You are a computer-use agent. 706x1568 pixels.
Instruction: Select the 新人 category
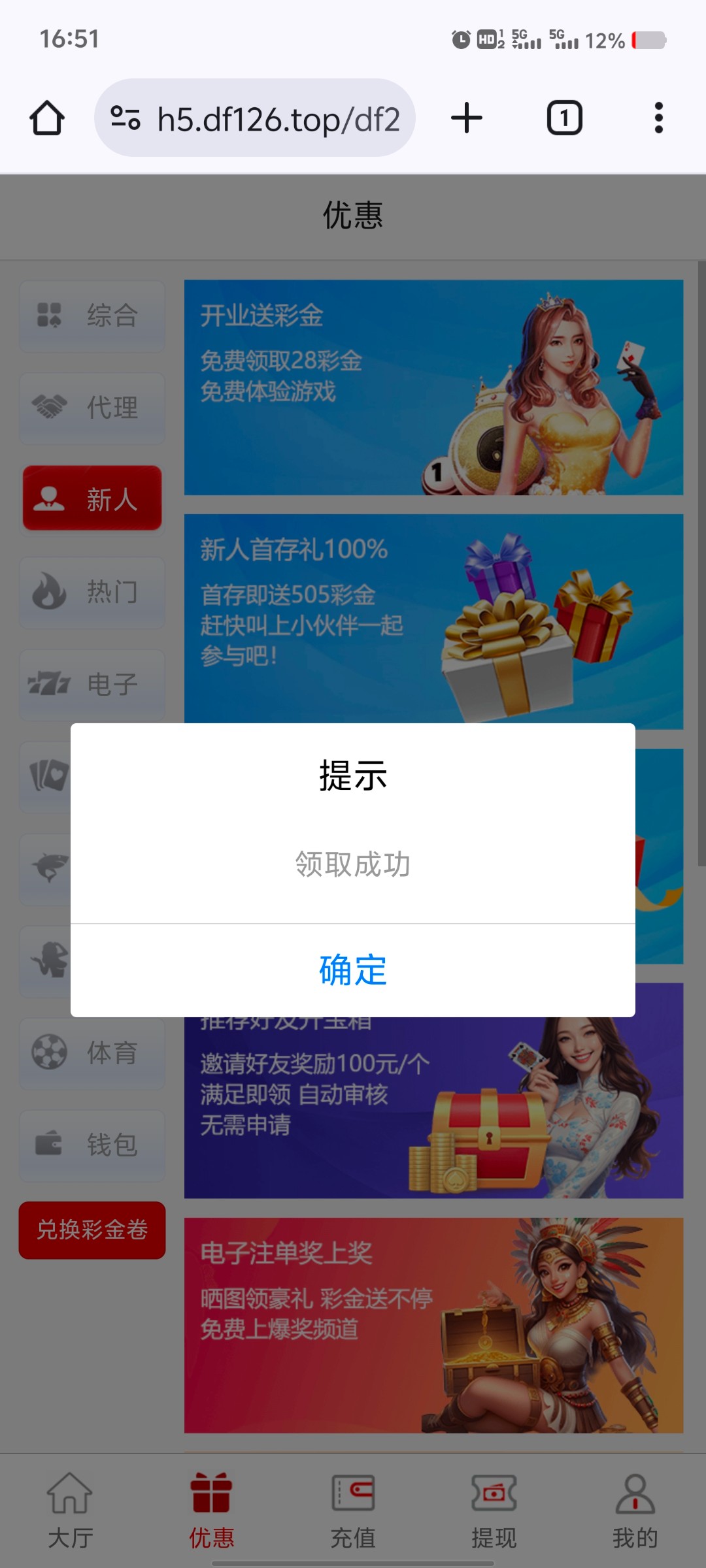click(x=92, y=498)
